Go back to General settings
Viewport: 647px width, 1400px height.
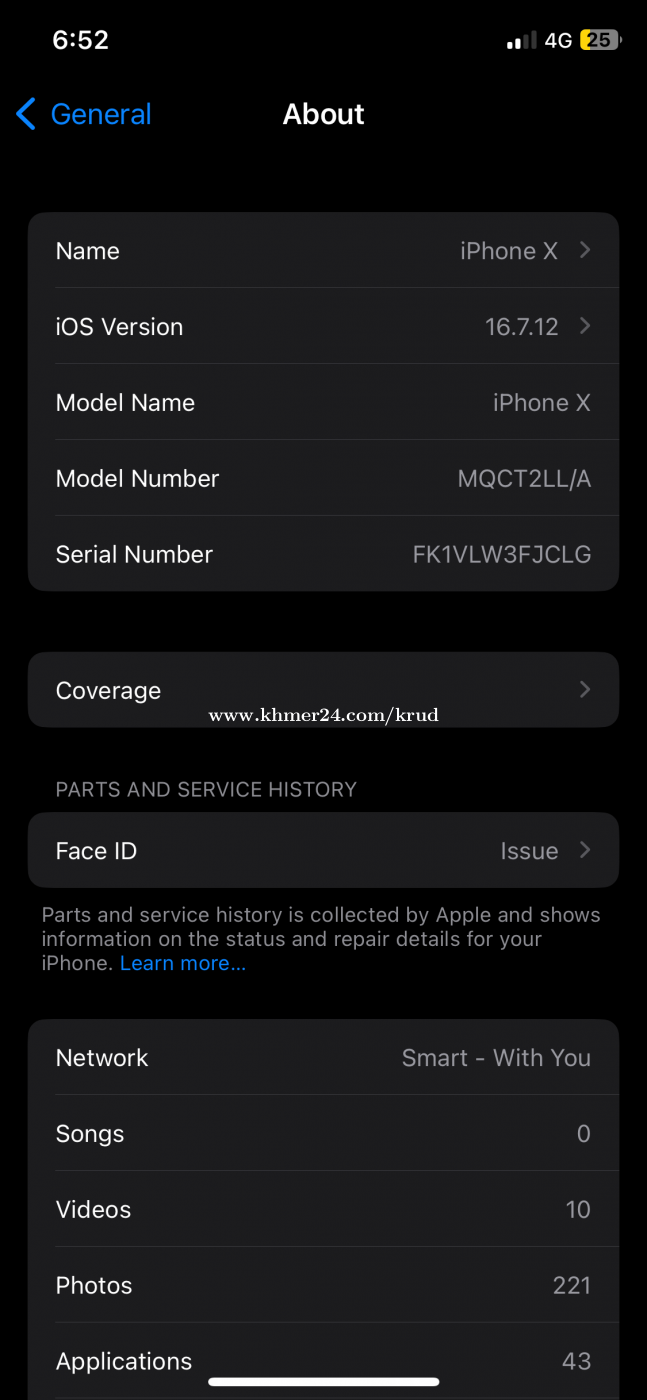coord(84,114)
